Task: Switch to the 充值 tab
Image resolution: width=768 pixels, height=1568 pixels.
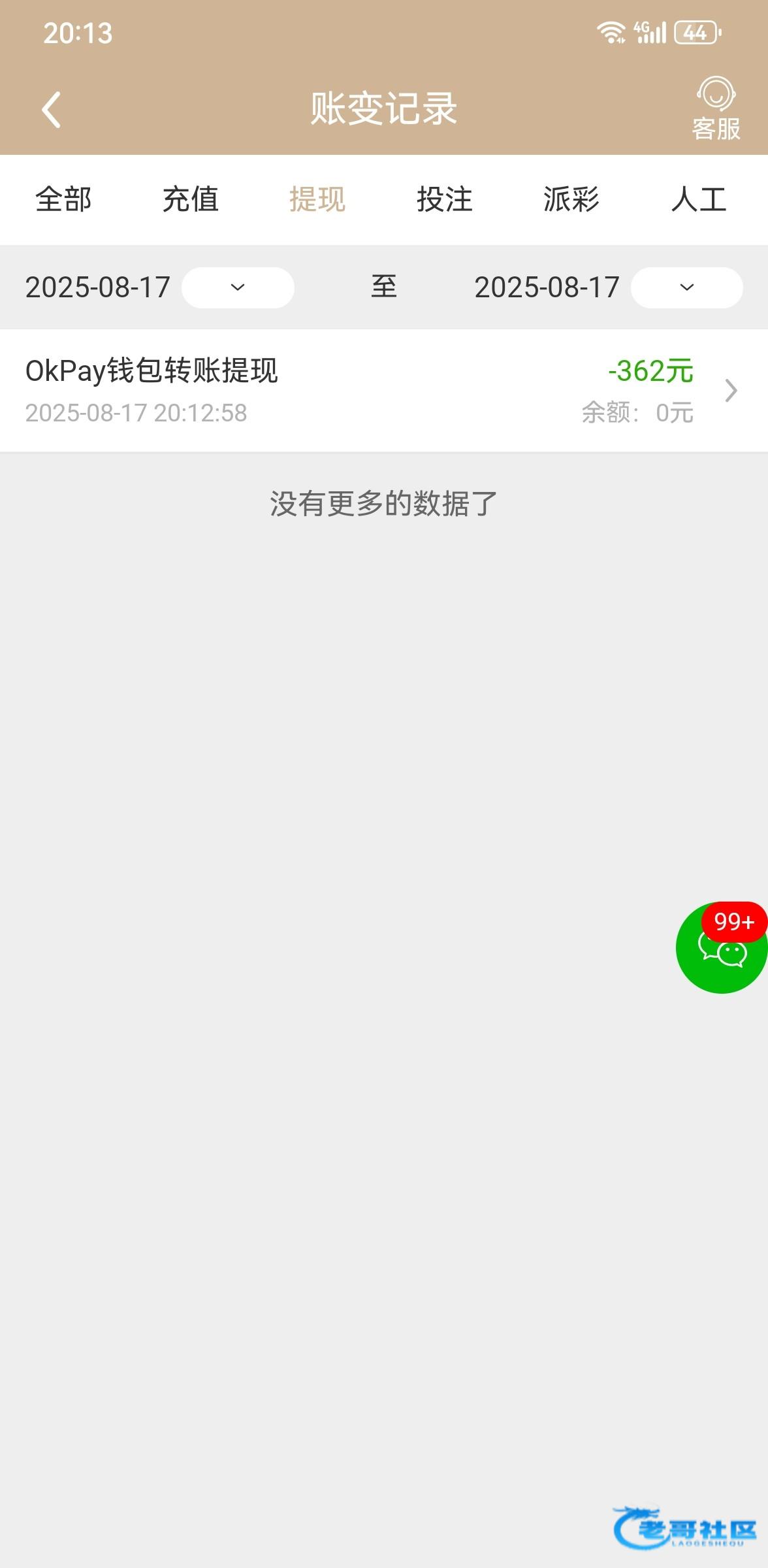Action: [190, 199]
